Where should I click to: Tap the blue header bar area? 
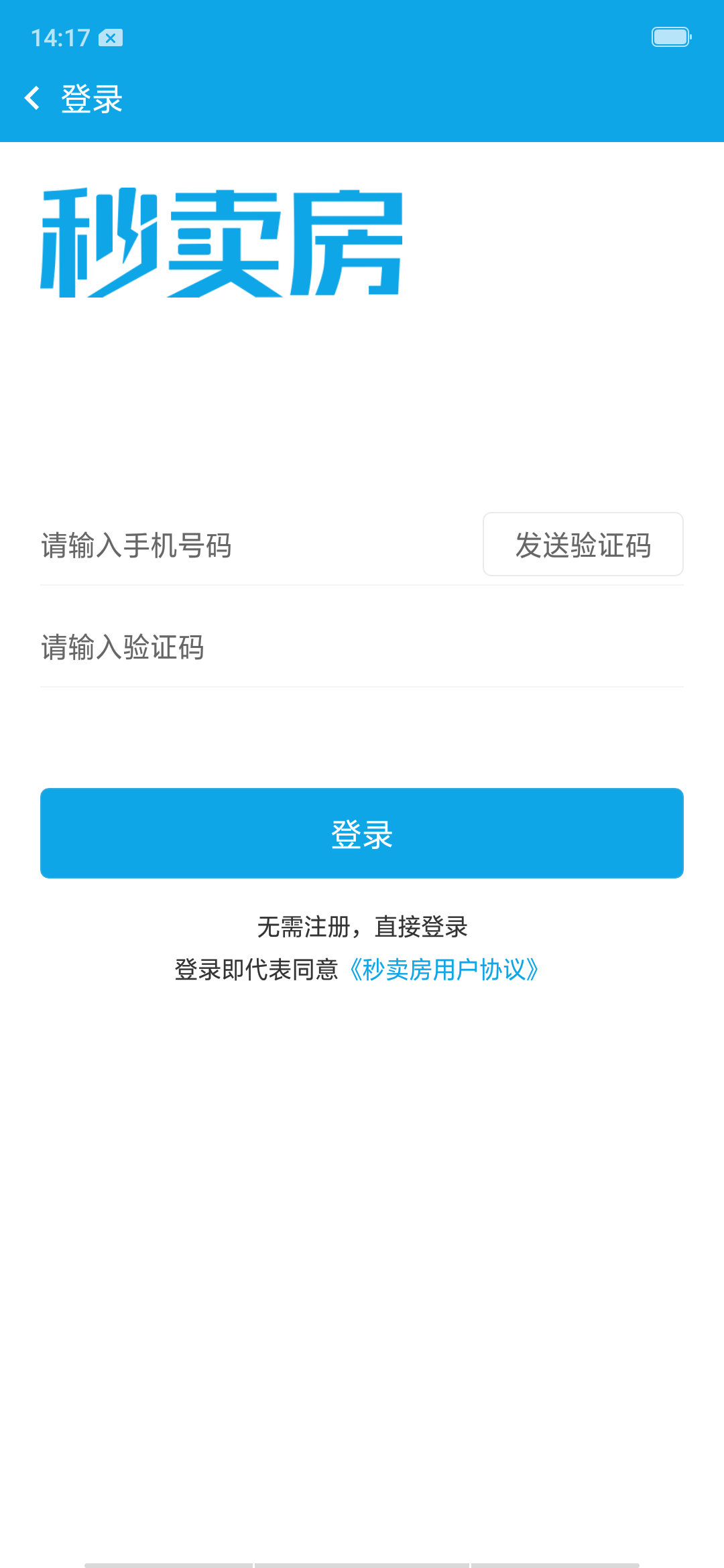point(402,99)
